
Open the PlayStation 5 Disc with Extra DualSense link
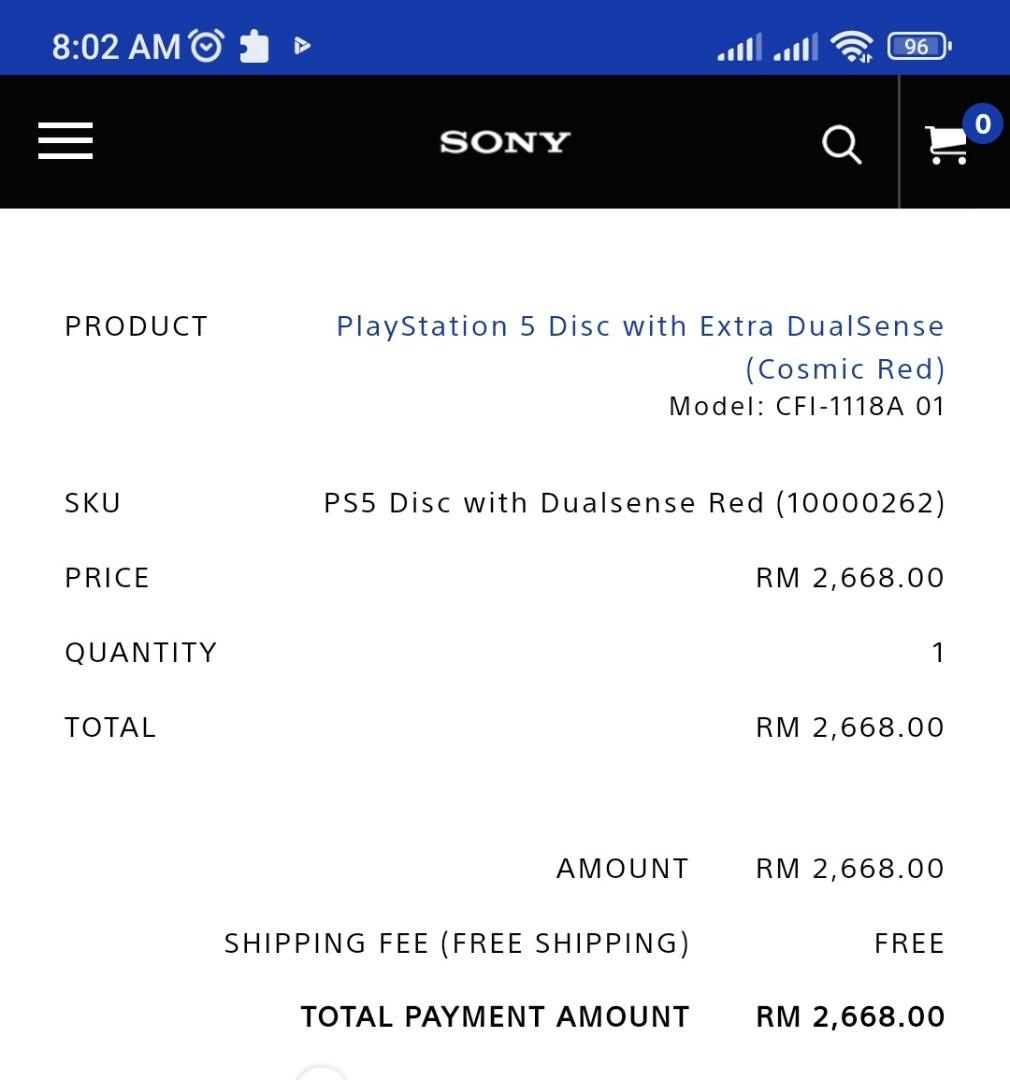[x=640, y=326]
